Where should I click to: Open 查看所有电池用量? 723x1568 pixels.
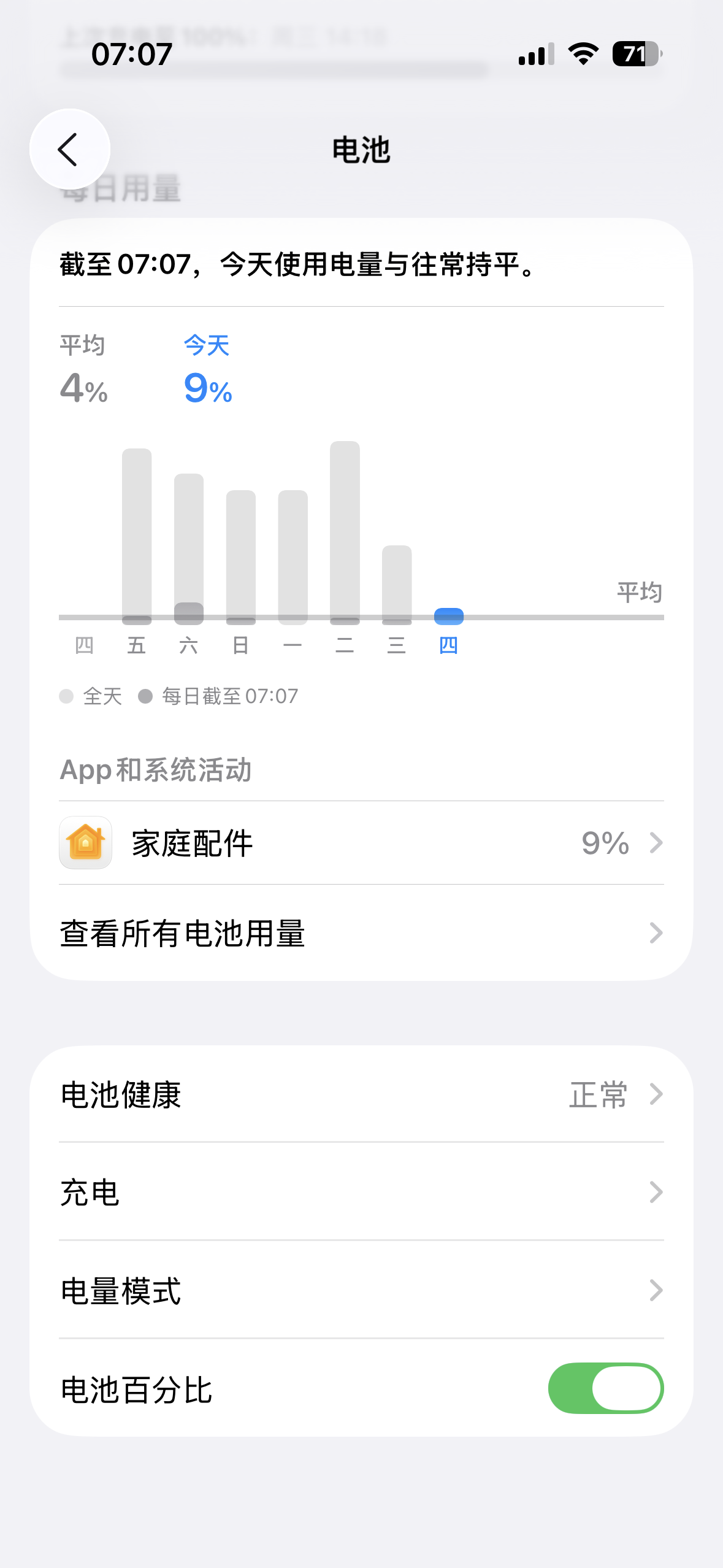361,933
